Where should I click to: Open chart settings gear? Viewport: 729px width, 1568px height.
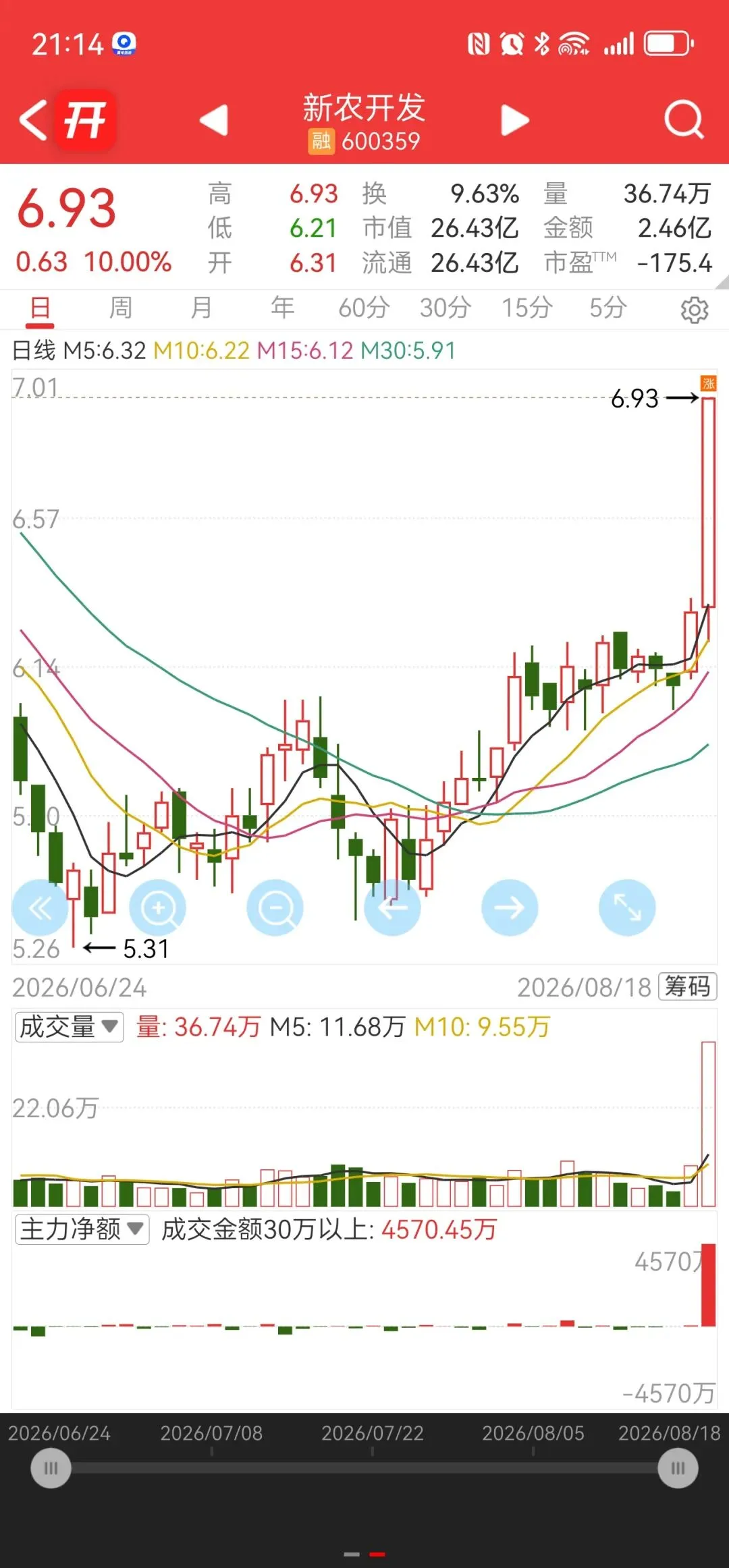tap(695, 310)
